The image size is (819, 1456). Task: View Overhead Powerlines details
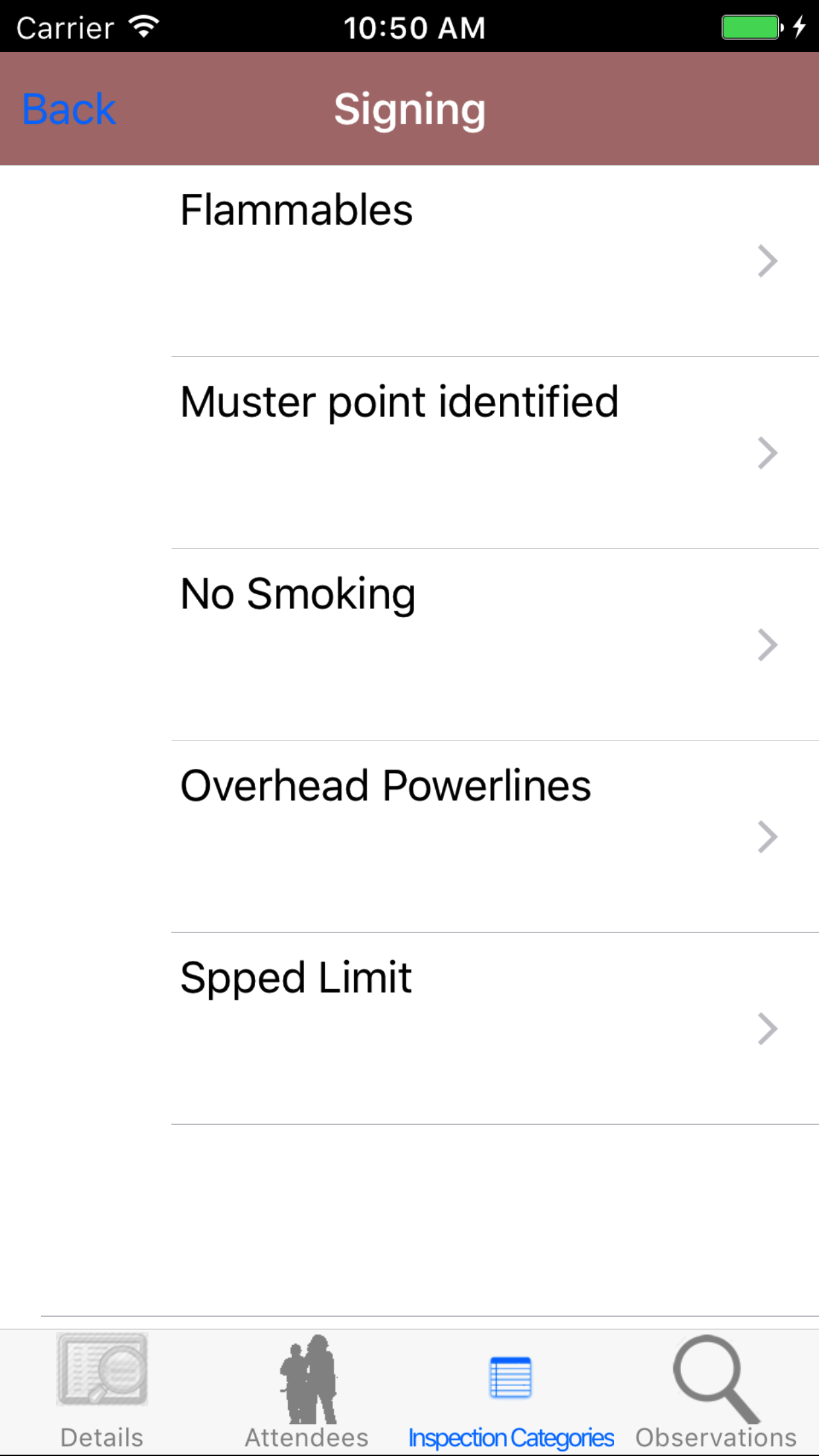point(462,836)
